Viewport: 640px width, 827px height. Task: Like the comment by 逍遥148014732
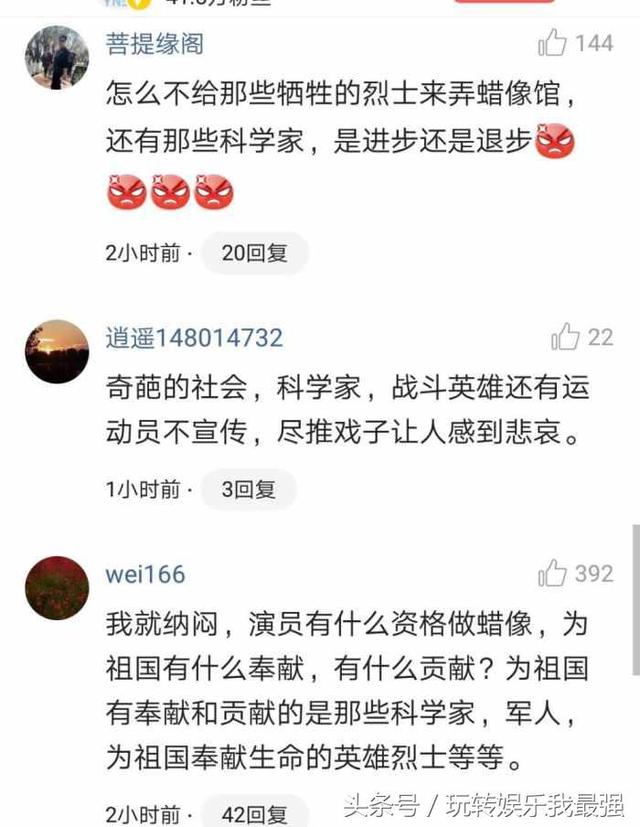pos(565,337)
